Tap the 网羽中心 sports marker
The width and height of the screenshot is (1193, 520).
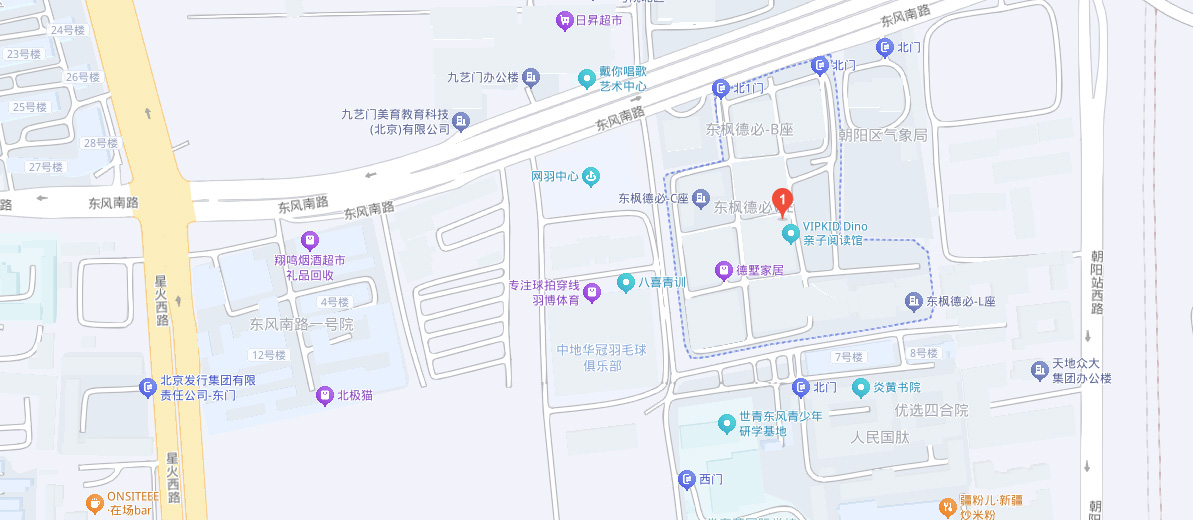[591, 177]
